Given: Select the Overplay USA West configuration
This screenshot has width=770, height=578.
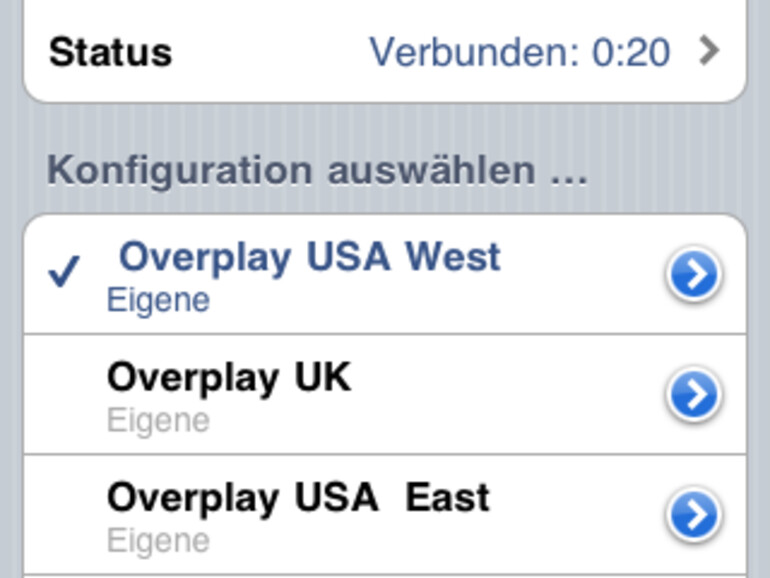Looking at the screenshot, I should (x=310, y=273).
